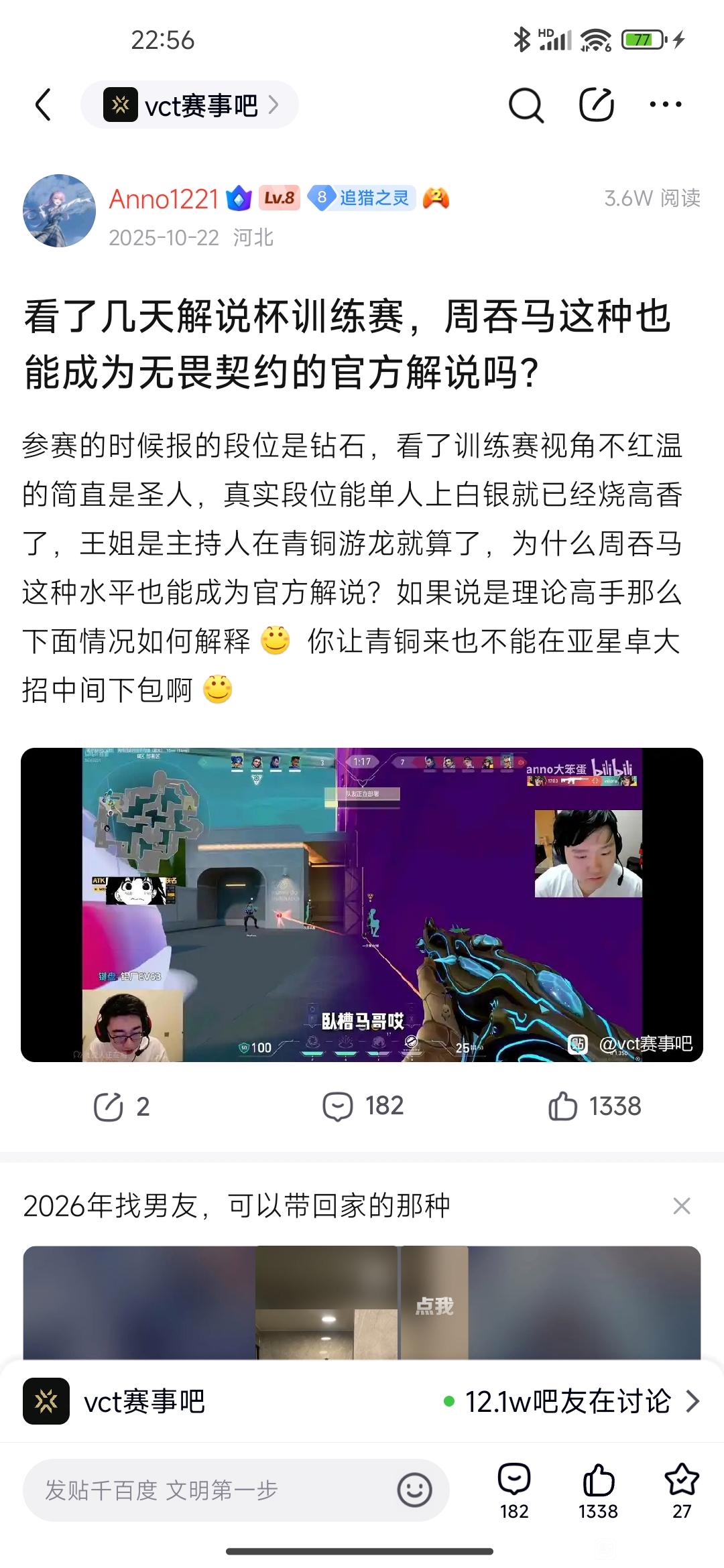Open the search magnifier icon
The width and height of the screenshot is (724, 1568).
pos(526,105)
